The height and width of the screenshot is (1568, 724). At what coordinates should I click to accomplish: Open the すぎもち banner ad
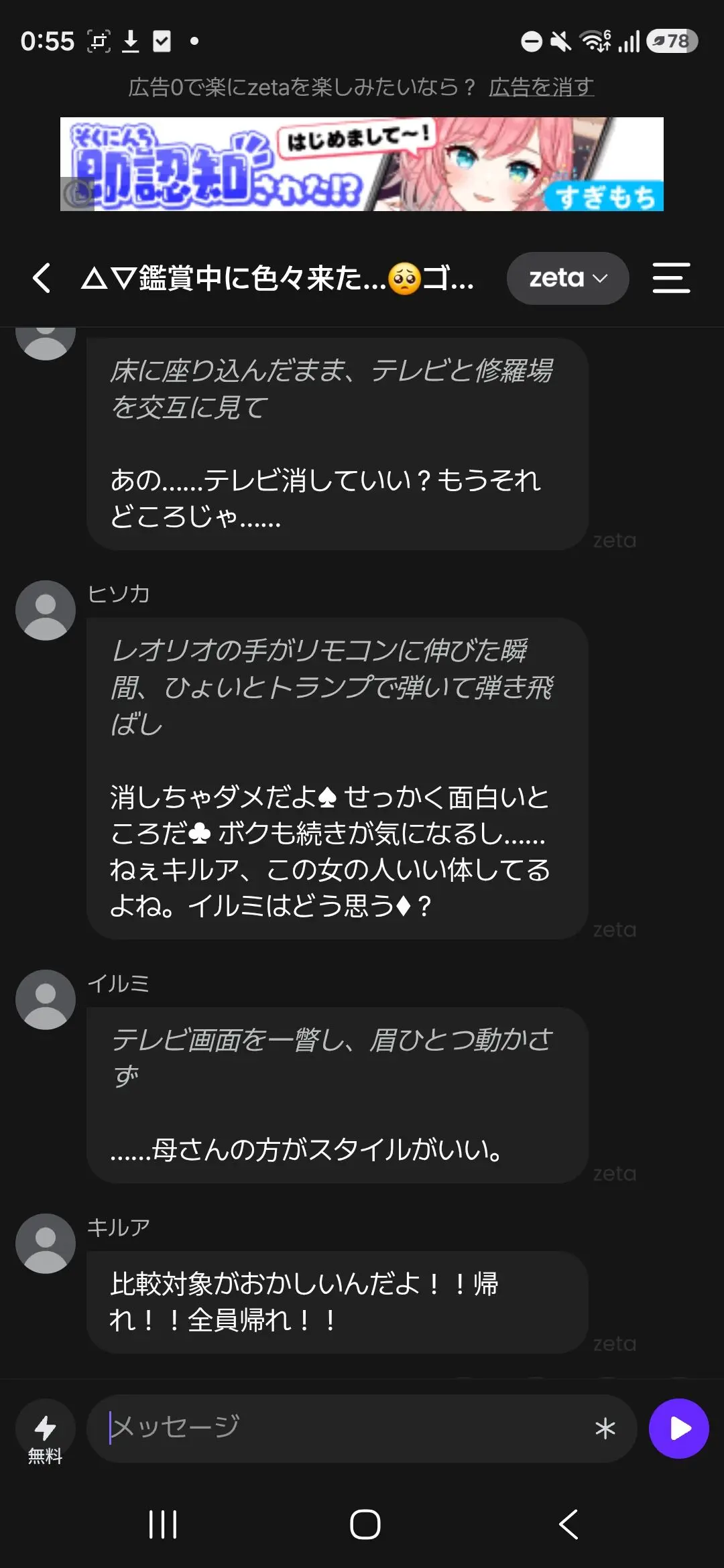[x=362, y=164]
